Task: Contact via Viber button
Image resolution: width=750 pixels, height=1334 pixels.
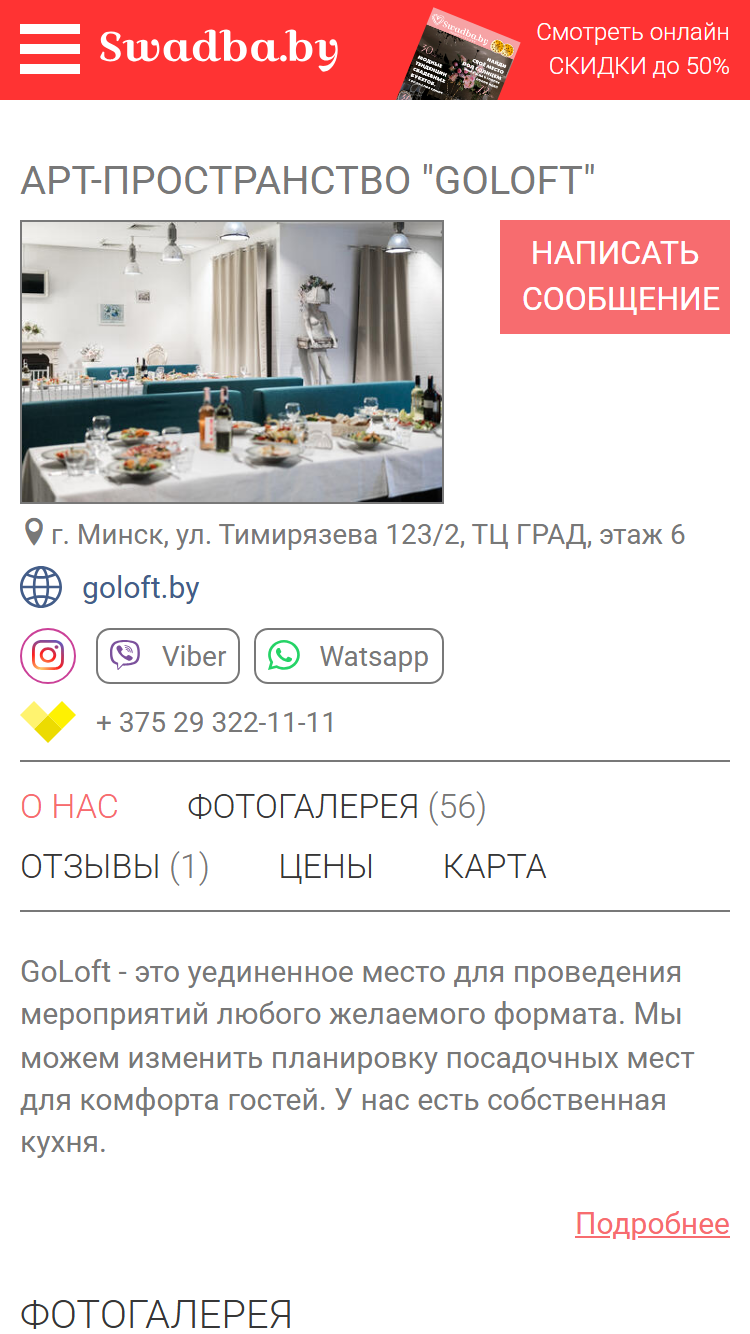Action: pos(168,656)
